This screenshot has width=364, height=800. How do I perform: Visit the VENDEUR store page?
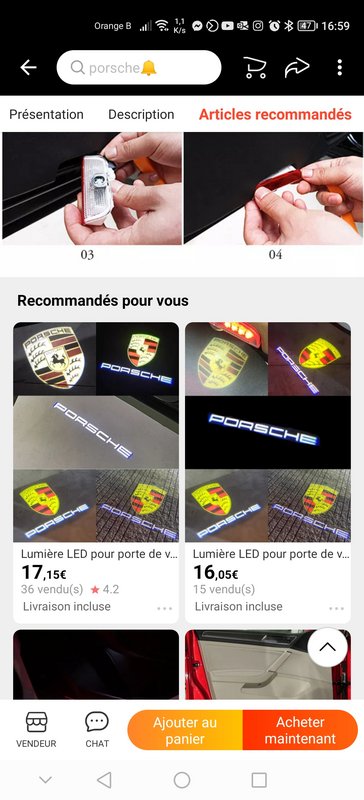pyautogui.click(x=36, y=730)
